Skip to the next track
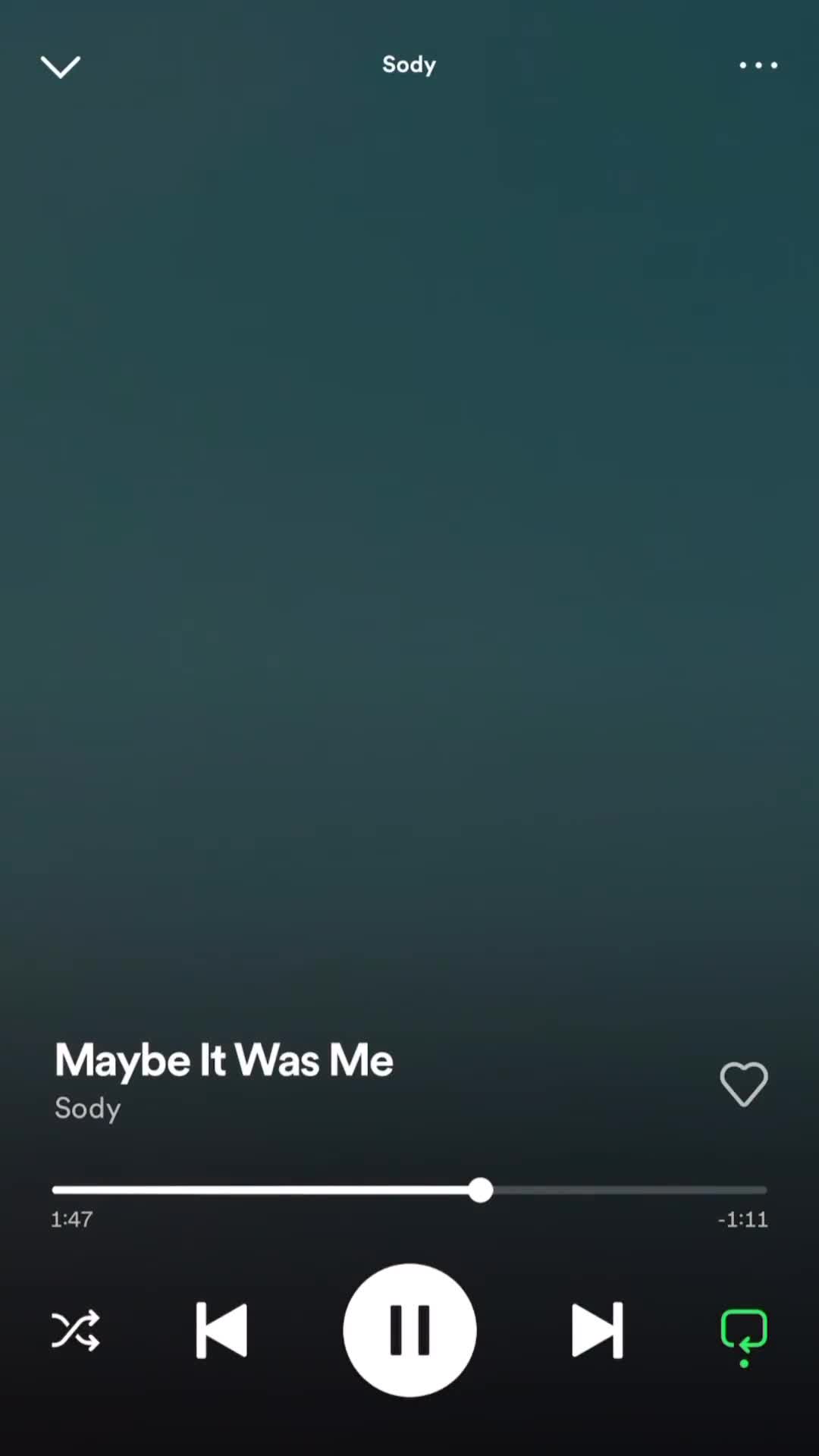The width and height of the screenshot is (819, 1456). coord(597,1330)
